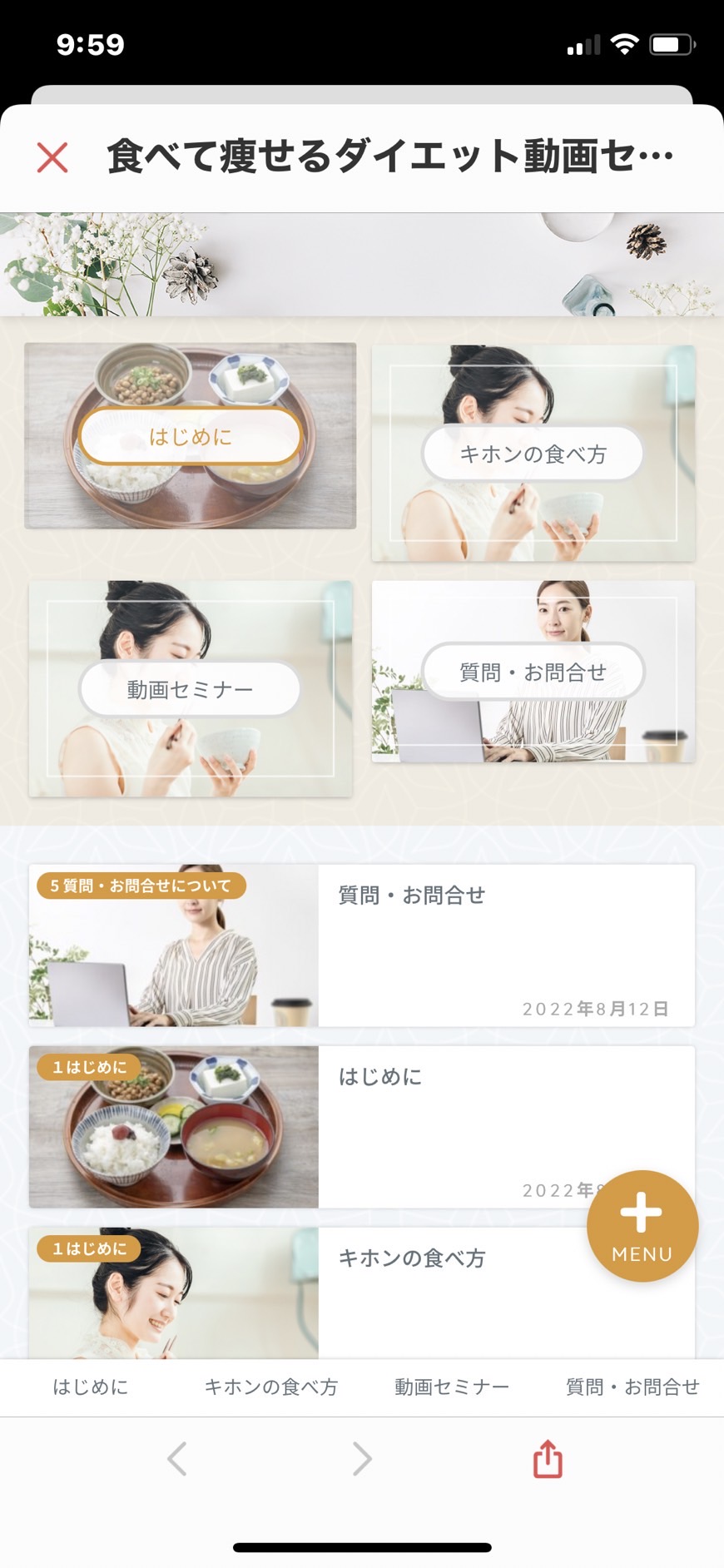
Task: Open the はじめに article card
Action: pyautogui.click(x=362, y=1127)
